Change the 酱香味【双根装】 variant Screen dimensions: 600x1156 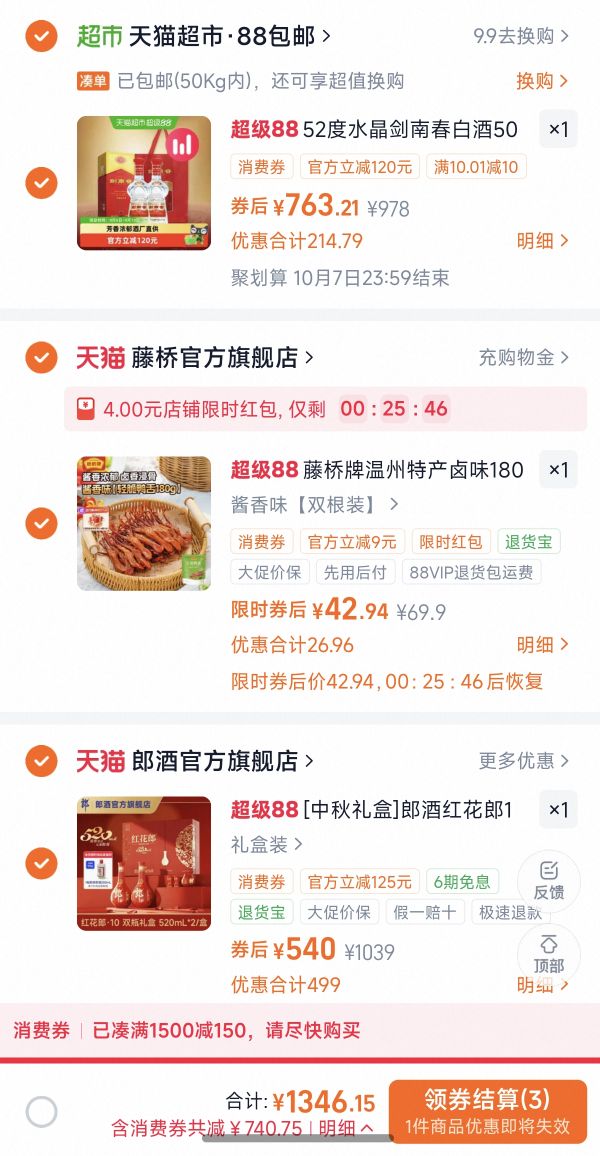tap(315, 505)
